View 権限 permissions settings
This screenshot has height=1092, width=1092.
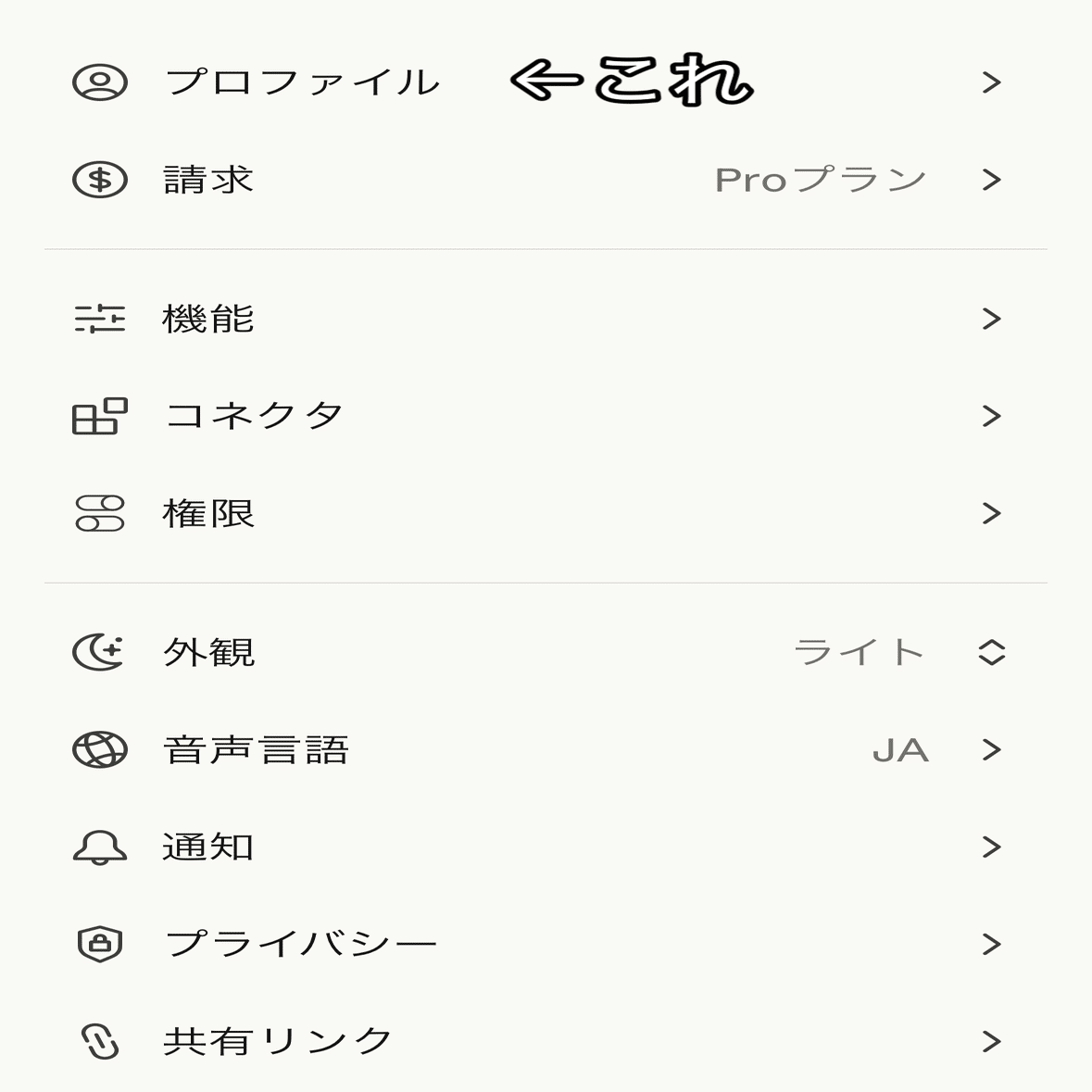[x=209, y=513]
